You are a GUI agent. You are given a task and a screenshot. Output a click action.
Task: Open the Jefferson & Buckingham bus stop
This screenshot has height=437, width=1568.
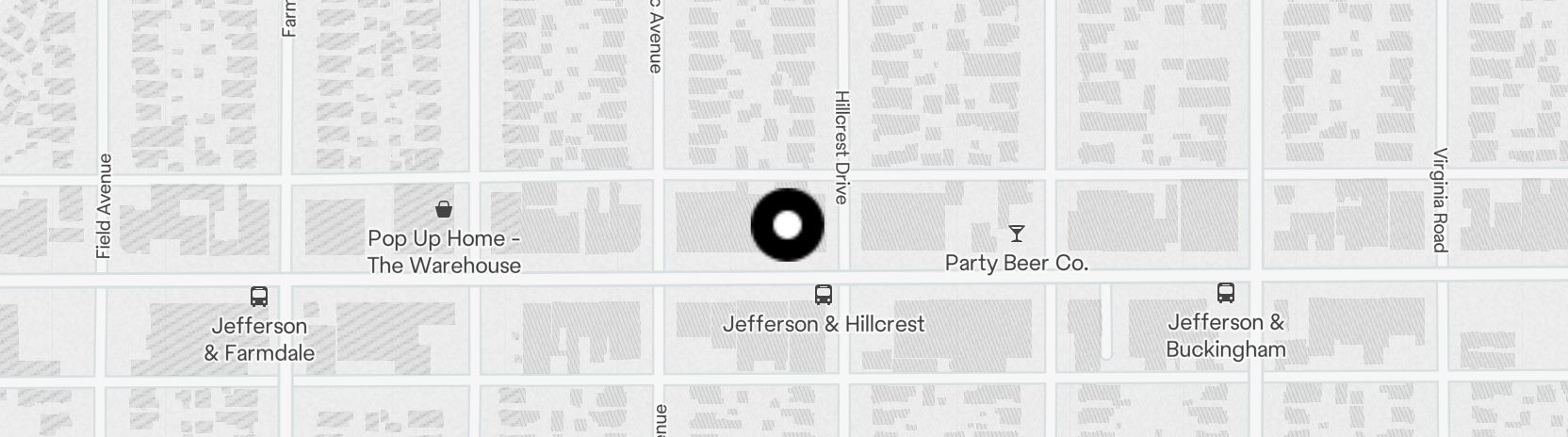coord(1225,293)
